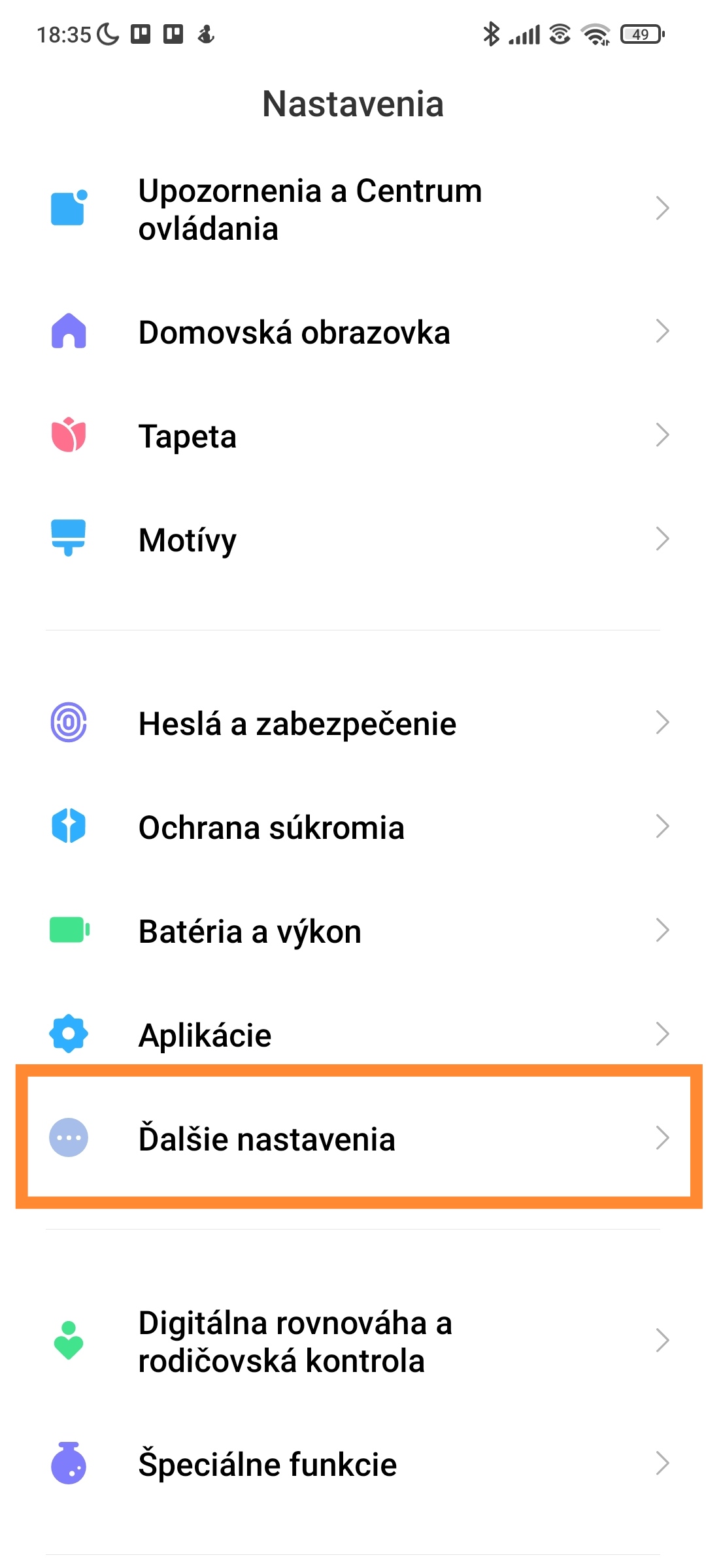Tap the battery indicator showing 49

(x=641, y=34)
